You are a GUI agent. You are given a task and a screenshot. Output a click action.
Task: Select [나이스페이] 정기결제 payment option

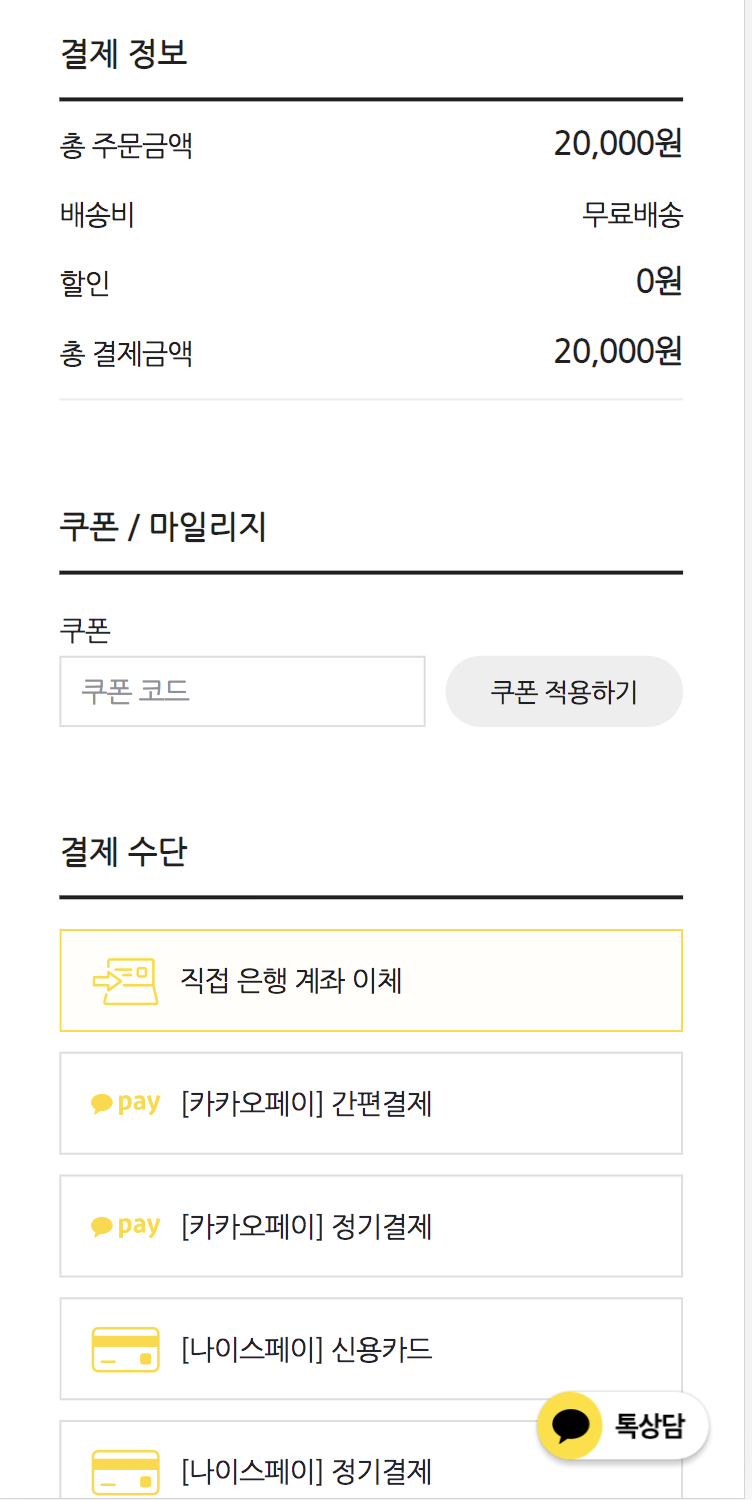coord(371,1460)
